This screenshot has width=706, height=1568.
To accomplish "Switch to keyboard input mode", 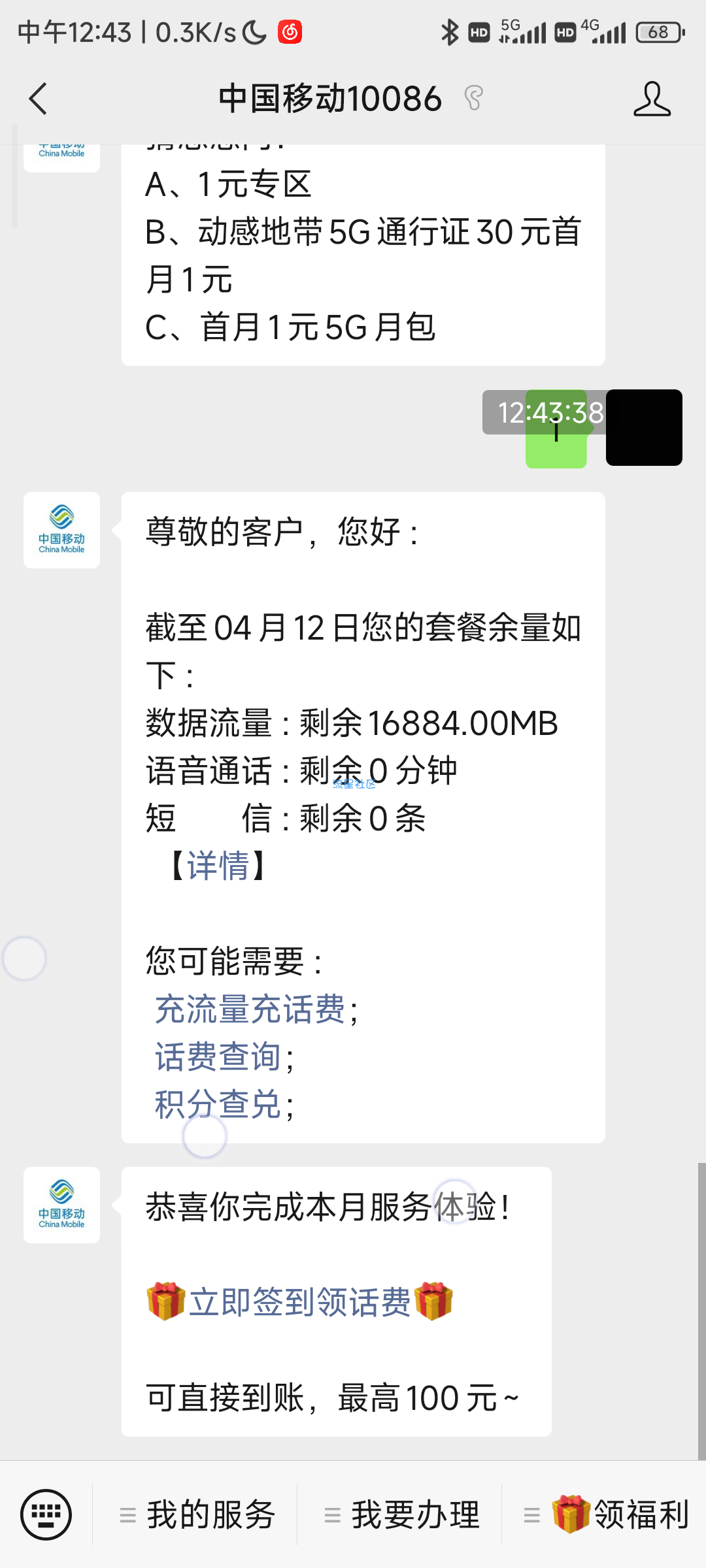I will [46, 1514].
